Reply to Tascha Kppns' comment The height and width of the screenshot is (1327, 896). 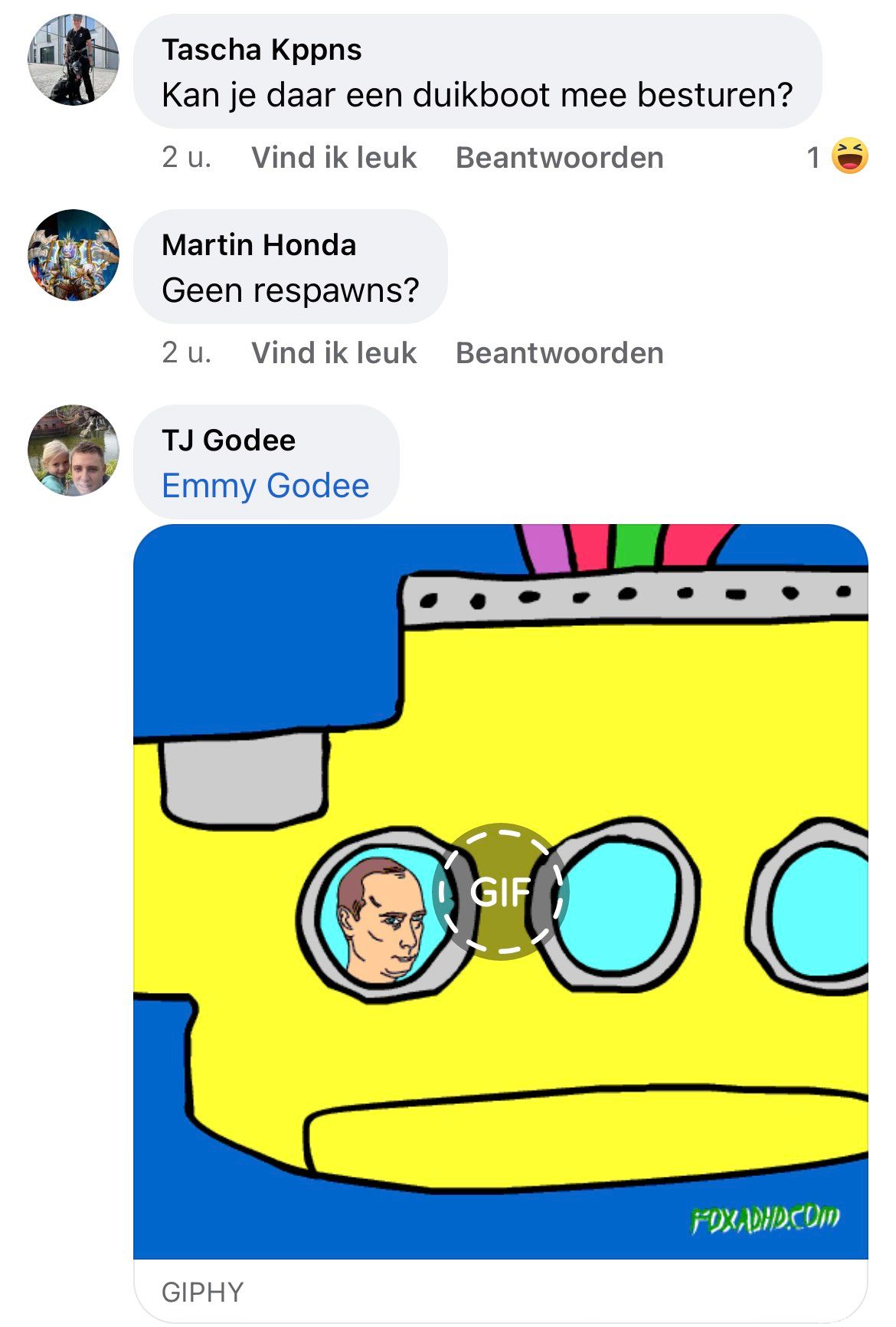point(559,158)
